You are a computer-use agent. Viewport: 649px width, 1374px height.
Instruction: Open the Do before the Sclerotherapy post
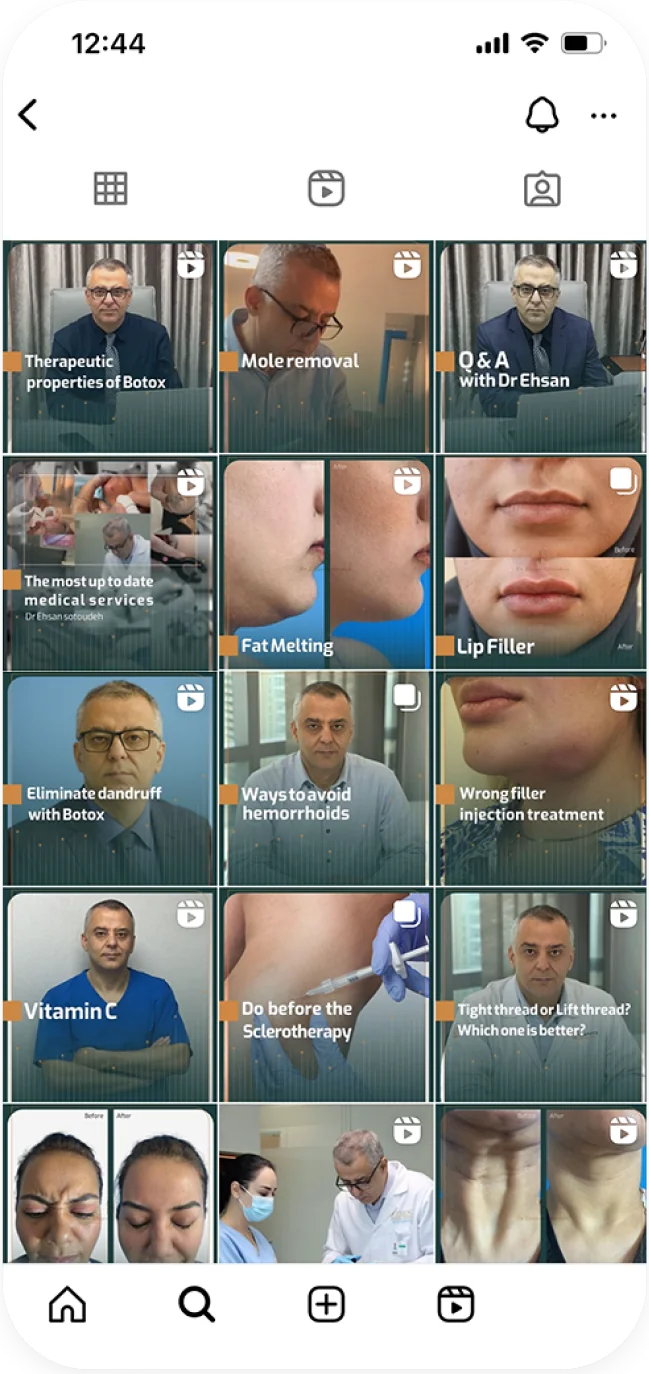326,996
